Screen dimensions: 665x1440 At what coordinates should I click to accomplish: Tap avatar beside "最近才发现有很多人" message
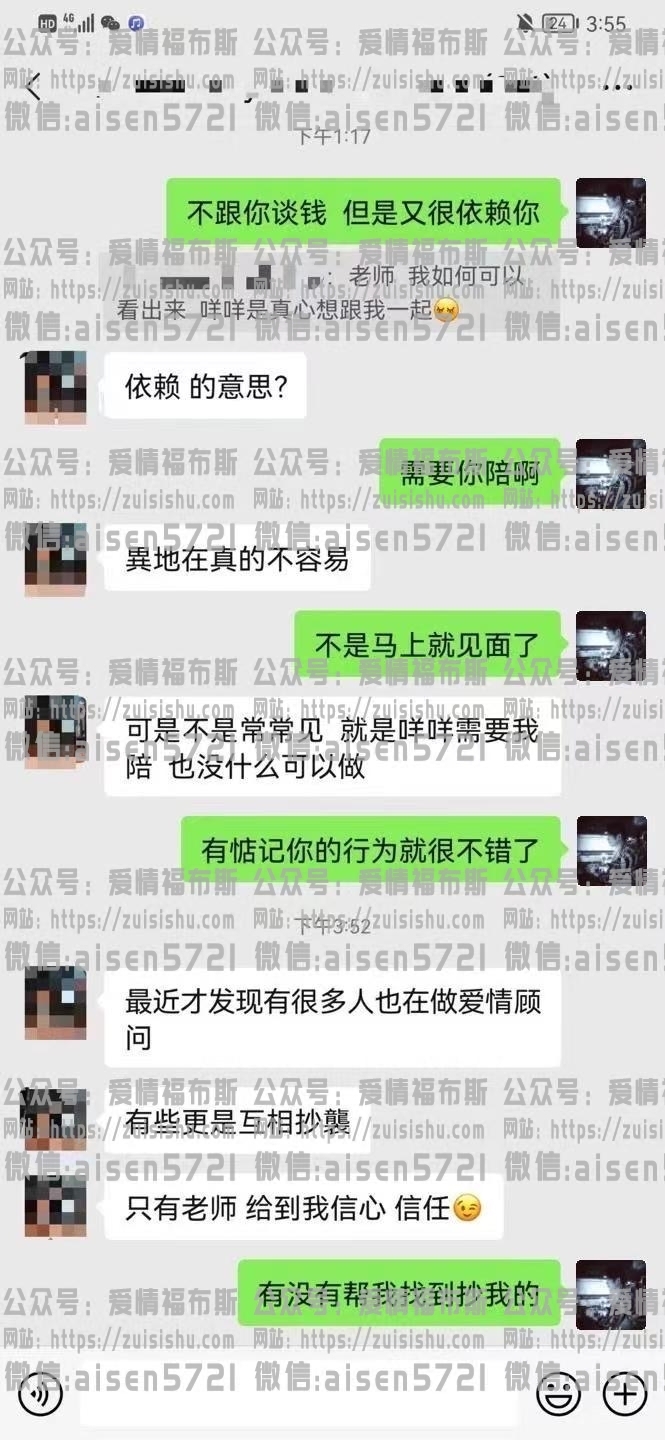pos(55,1003)
